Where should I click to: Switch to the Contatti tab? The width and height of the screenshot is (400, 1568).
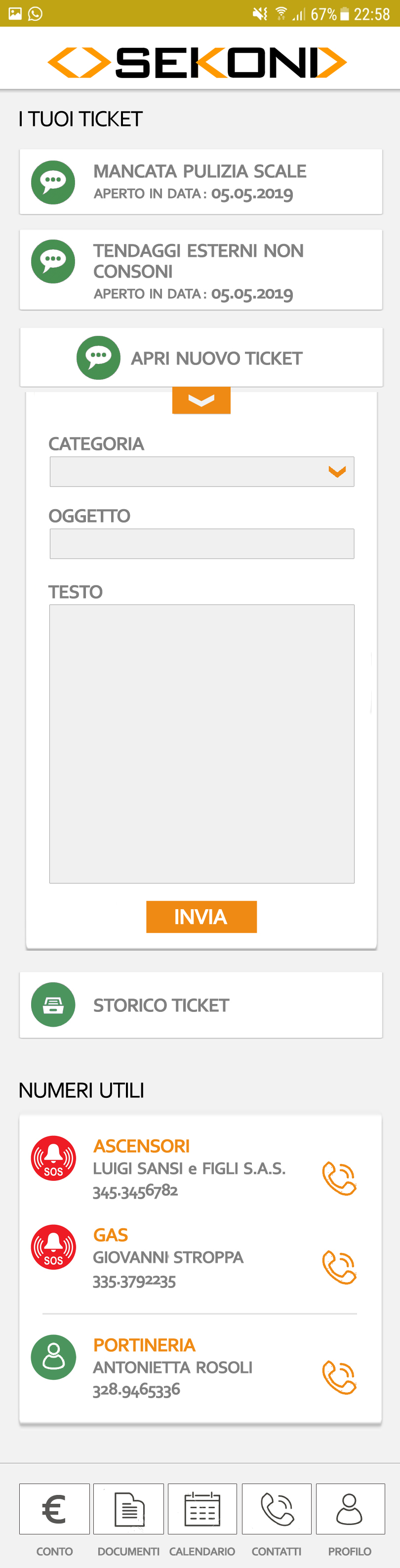pyautogui.click(x=277, y=1509)
